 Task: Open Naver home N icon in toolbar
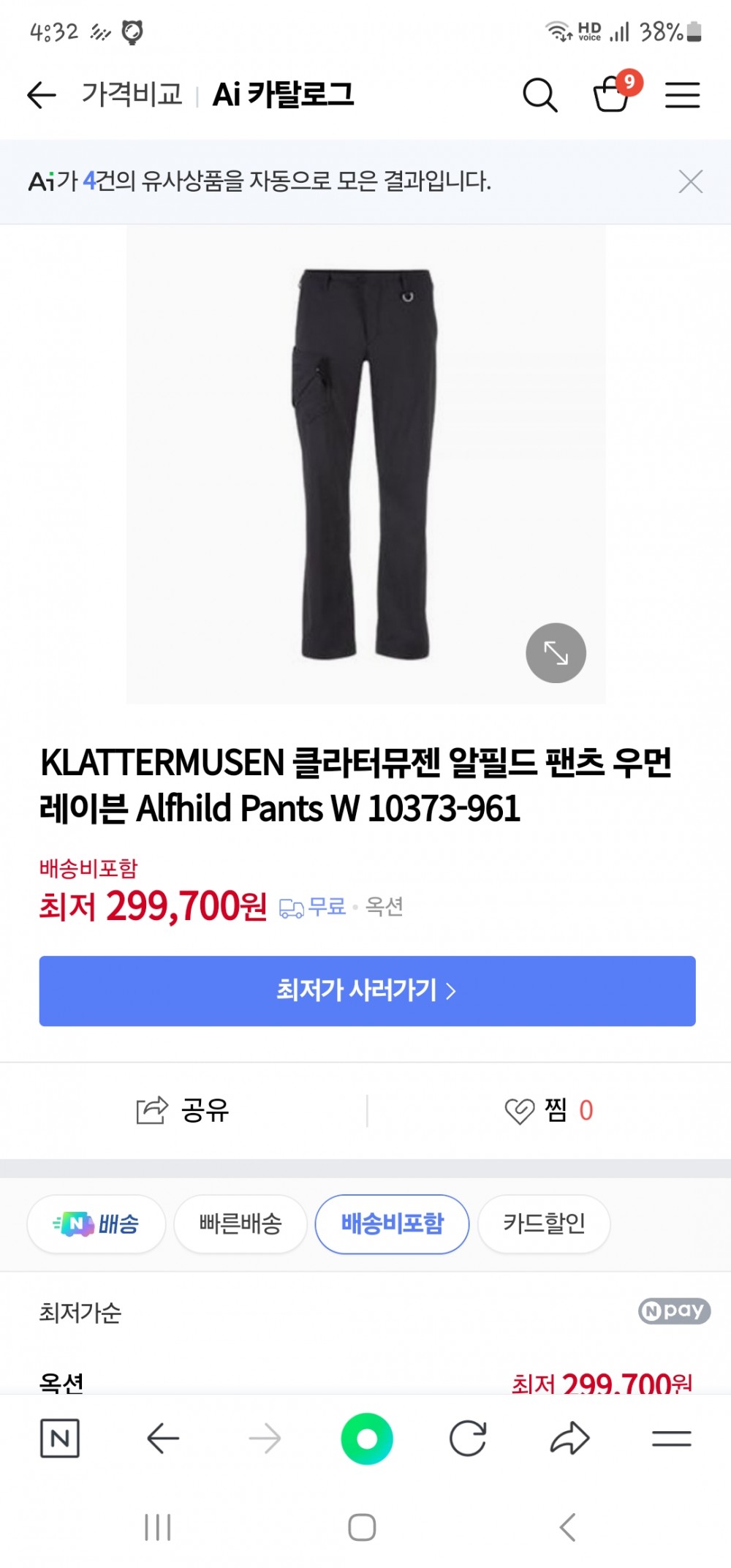pyautogui.click(x=60, y=1439)
